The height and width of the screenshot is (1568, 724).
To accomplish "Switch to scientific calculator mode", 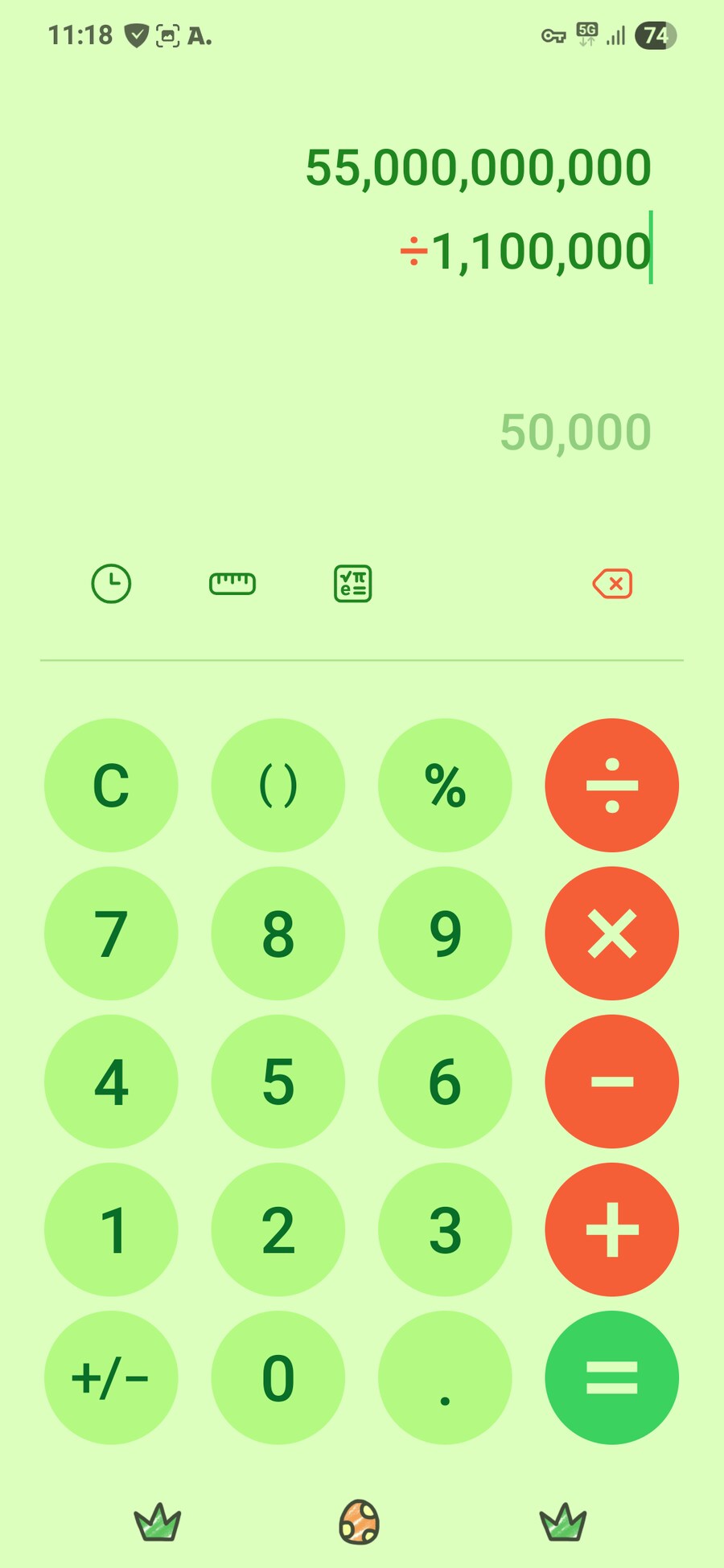I will (352, 584).
